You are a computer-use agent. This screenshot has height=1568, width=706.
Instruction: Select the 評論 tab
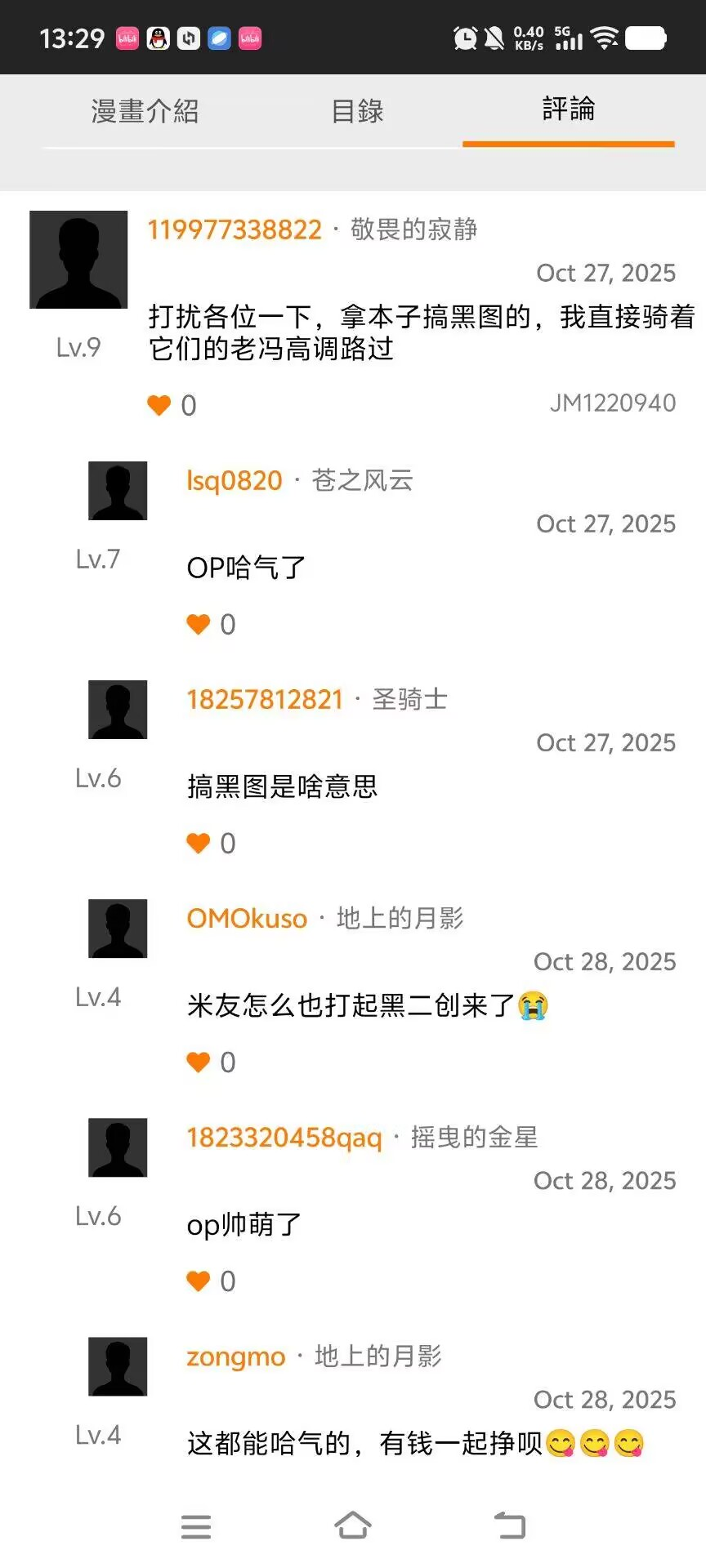(x=567, y=110)
